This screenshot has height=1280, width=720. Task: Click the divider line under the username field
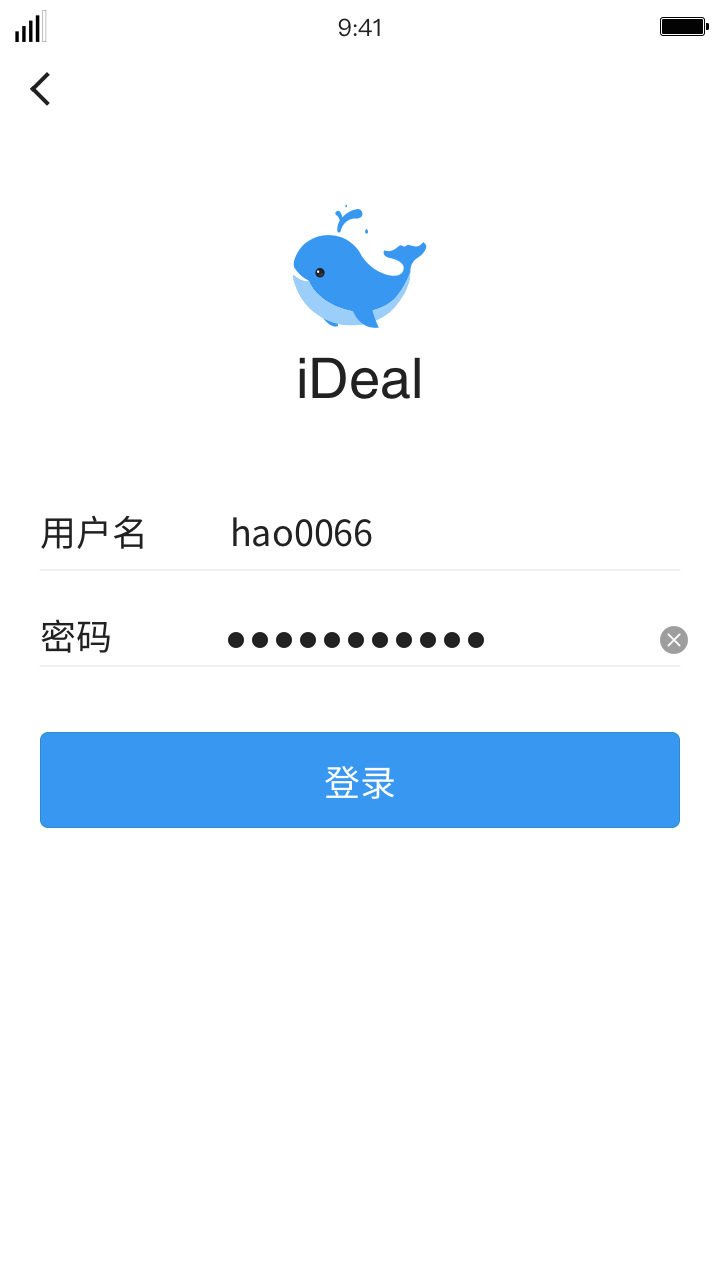tap(360, 570)
